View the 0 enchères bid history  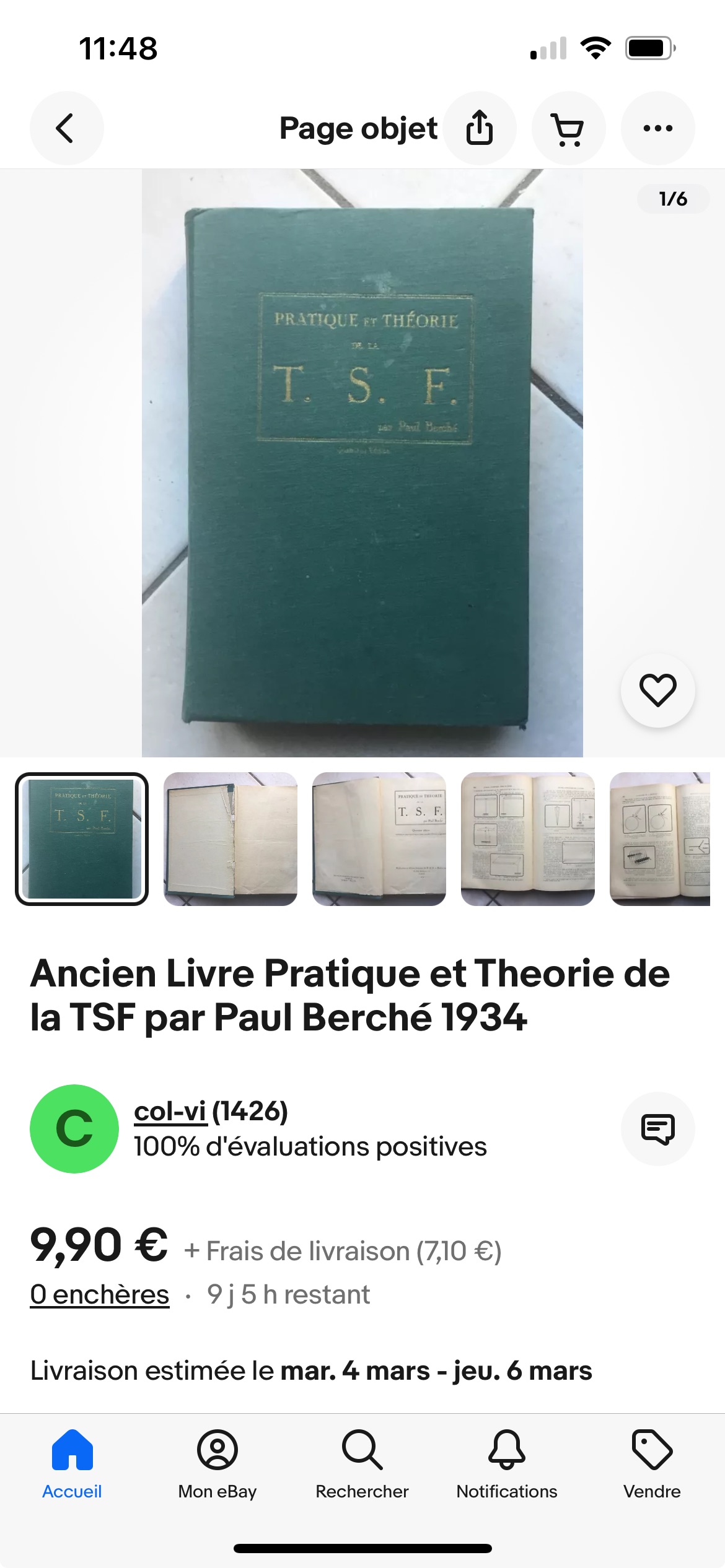[100, 1294]
